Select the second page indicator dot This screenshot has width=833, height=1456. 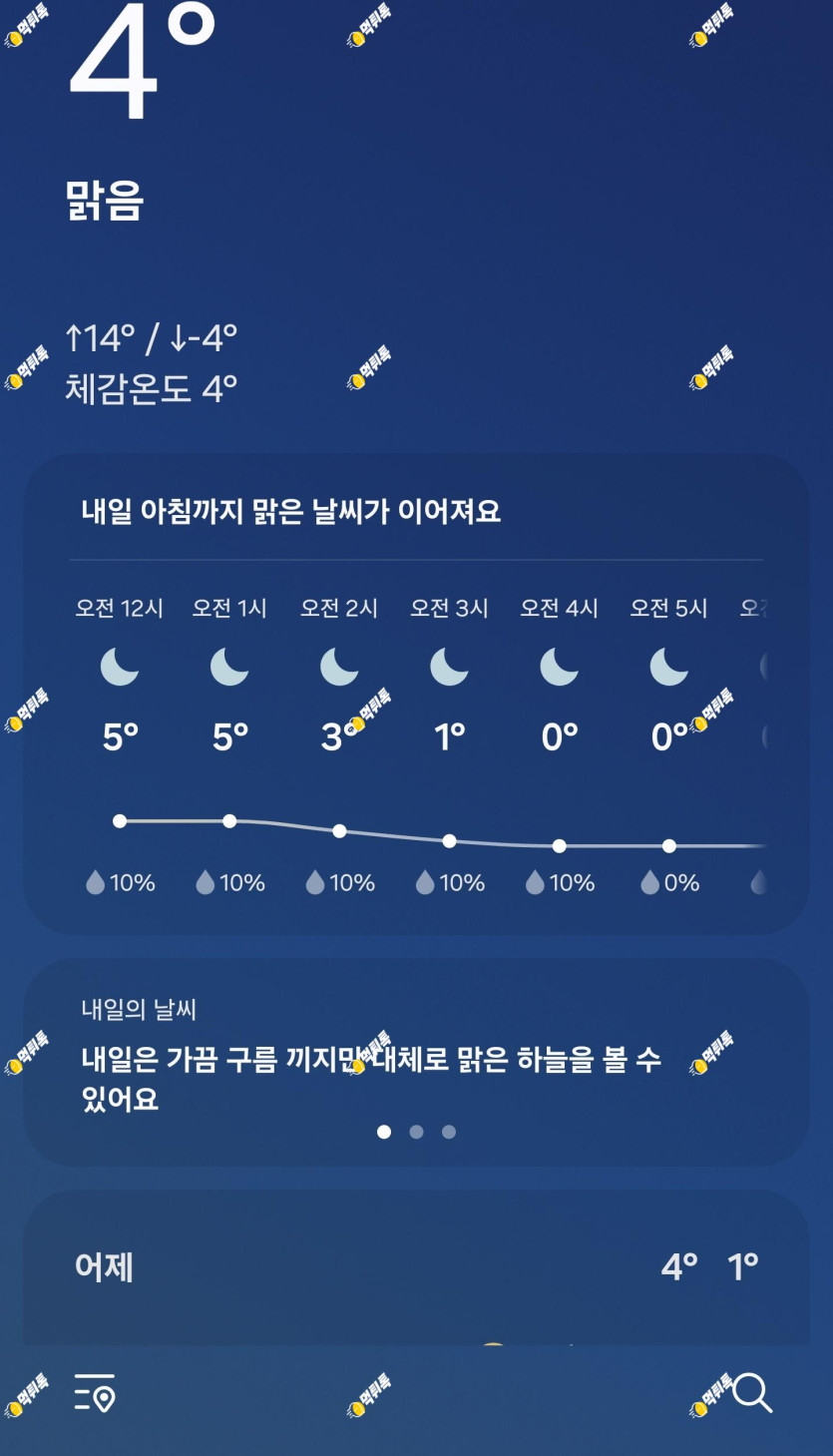417,1132
